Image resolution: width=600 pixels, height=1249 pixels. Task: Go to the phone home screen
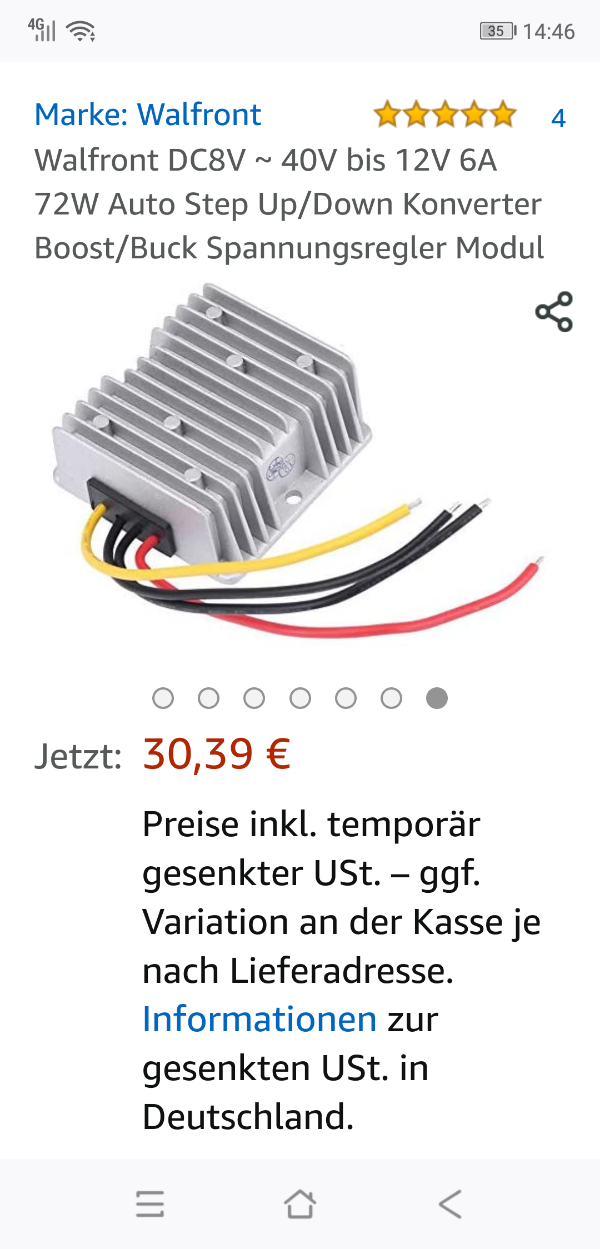coord(300,1204)
